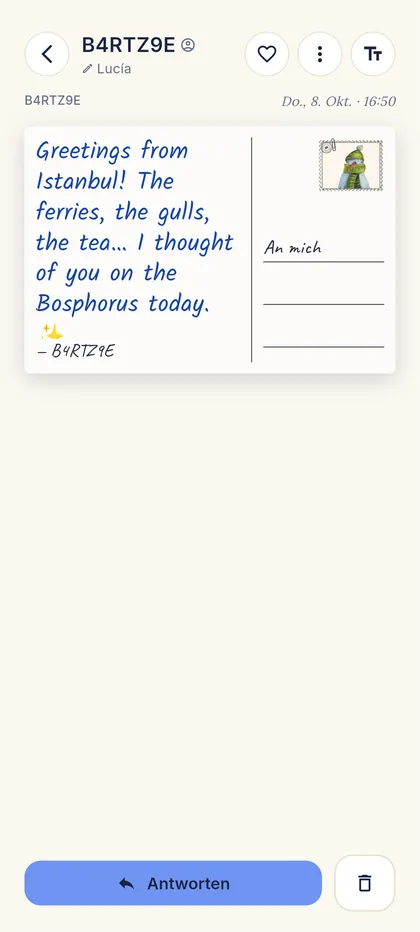This screenshot has height=932, width=420.
Task: Edit the nickname Lucía
Action: tap(107, 69)
